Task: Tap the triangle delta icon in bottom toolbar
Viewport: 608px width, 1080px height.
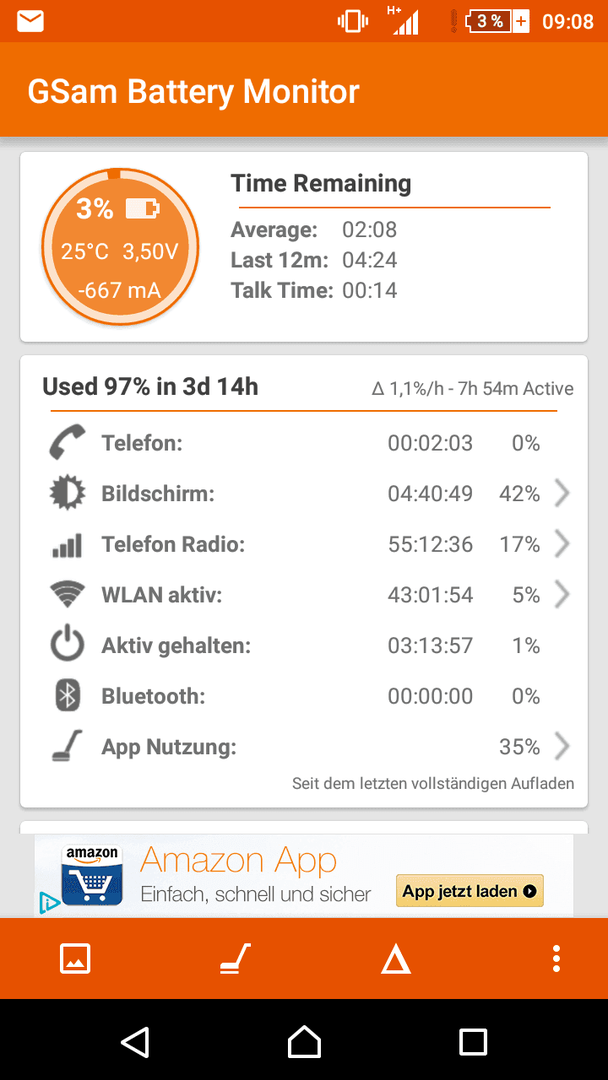Action: pyautogui.click(x=396, y=959)
